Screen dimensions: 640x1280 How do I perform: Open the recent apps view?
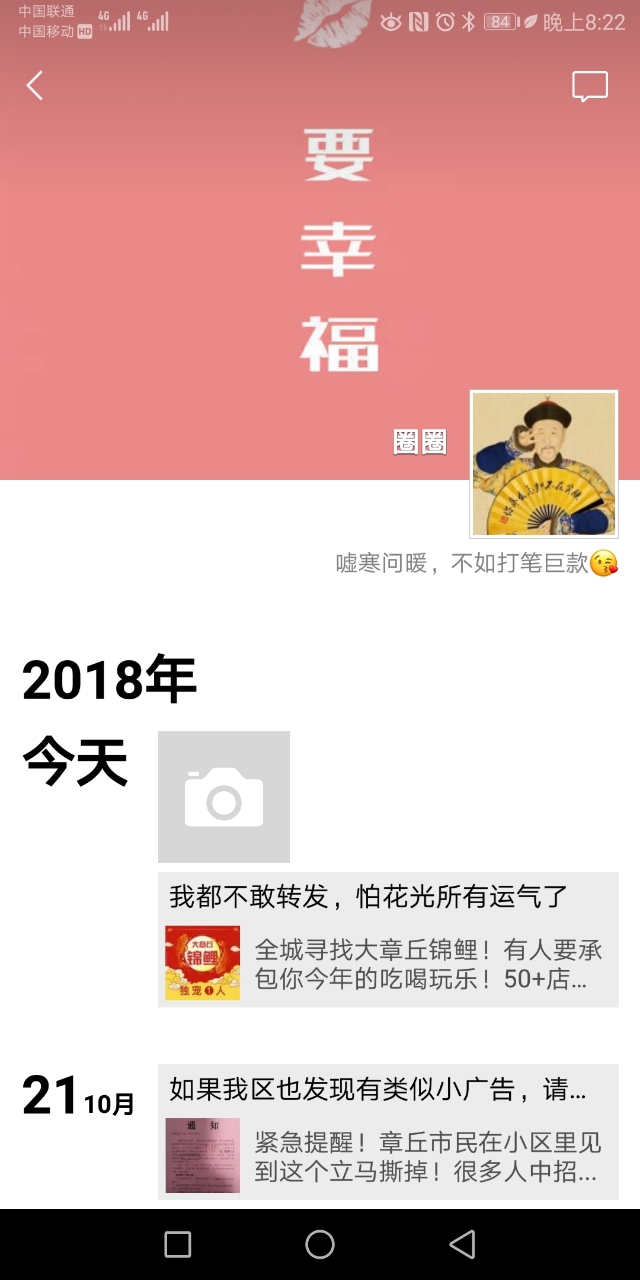click(178, 1244)
